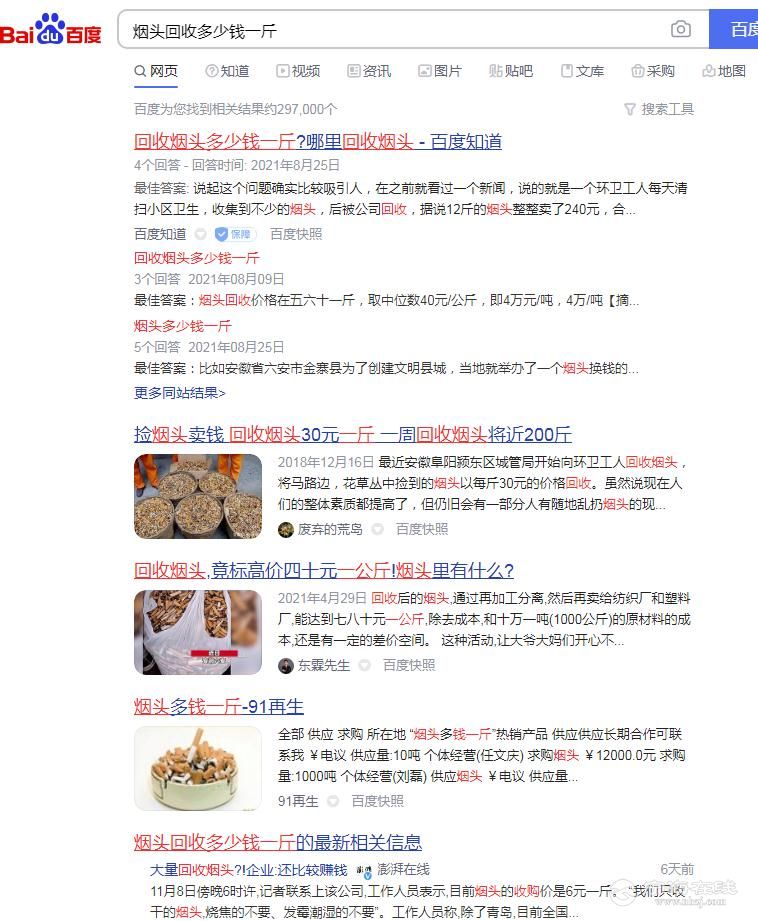Open the 搜索工具 filter
The image size is (758, 921).
(x=658, y=109)
